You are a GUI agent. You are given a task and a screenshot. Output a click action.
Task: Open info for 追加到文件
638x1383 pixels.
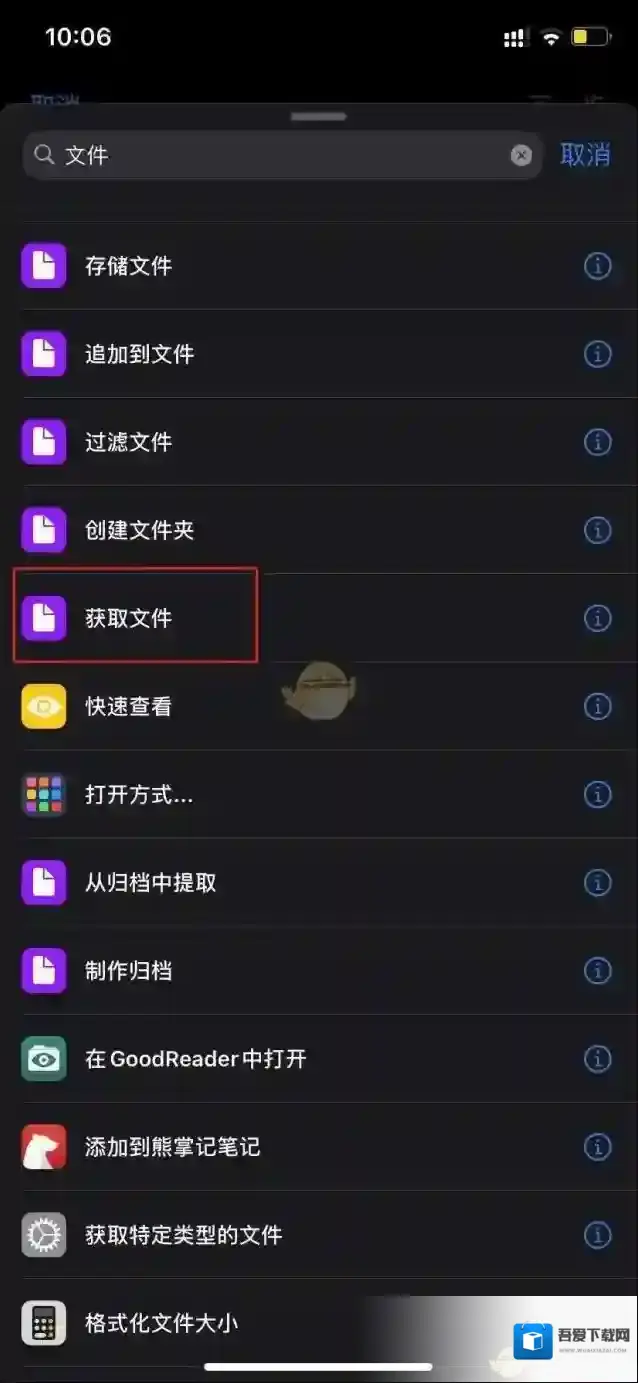point(597,354)
